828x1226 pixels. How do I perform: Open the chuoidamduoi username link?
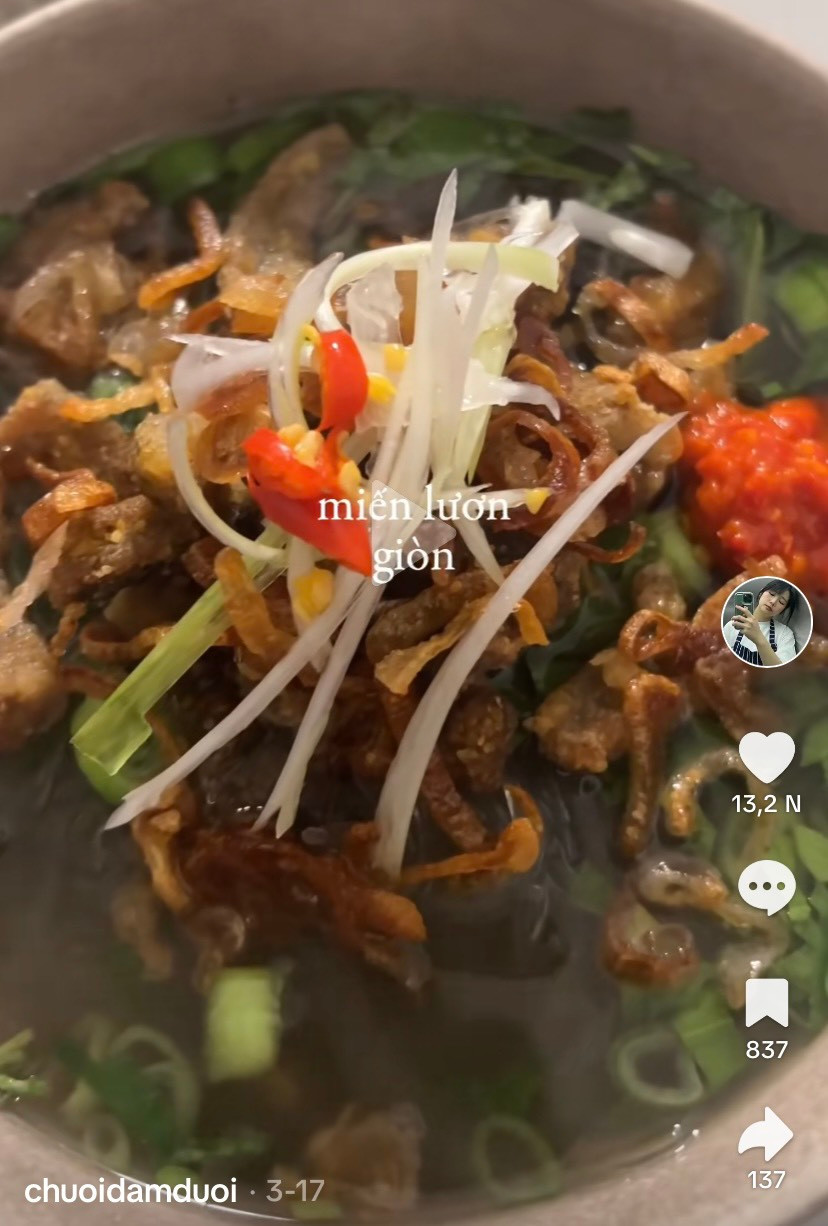(130, 1191)
